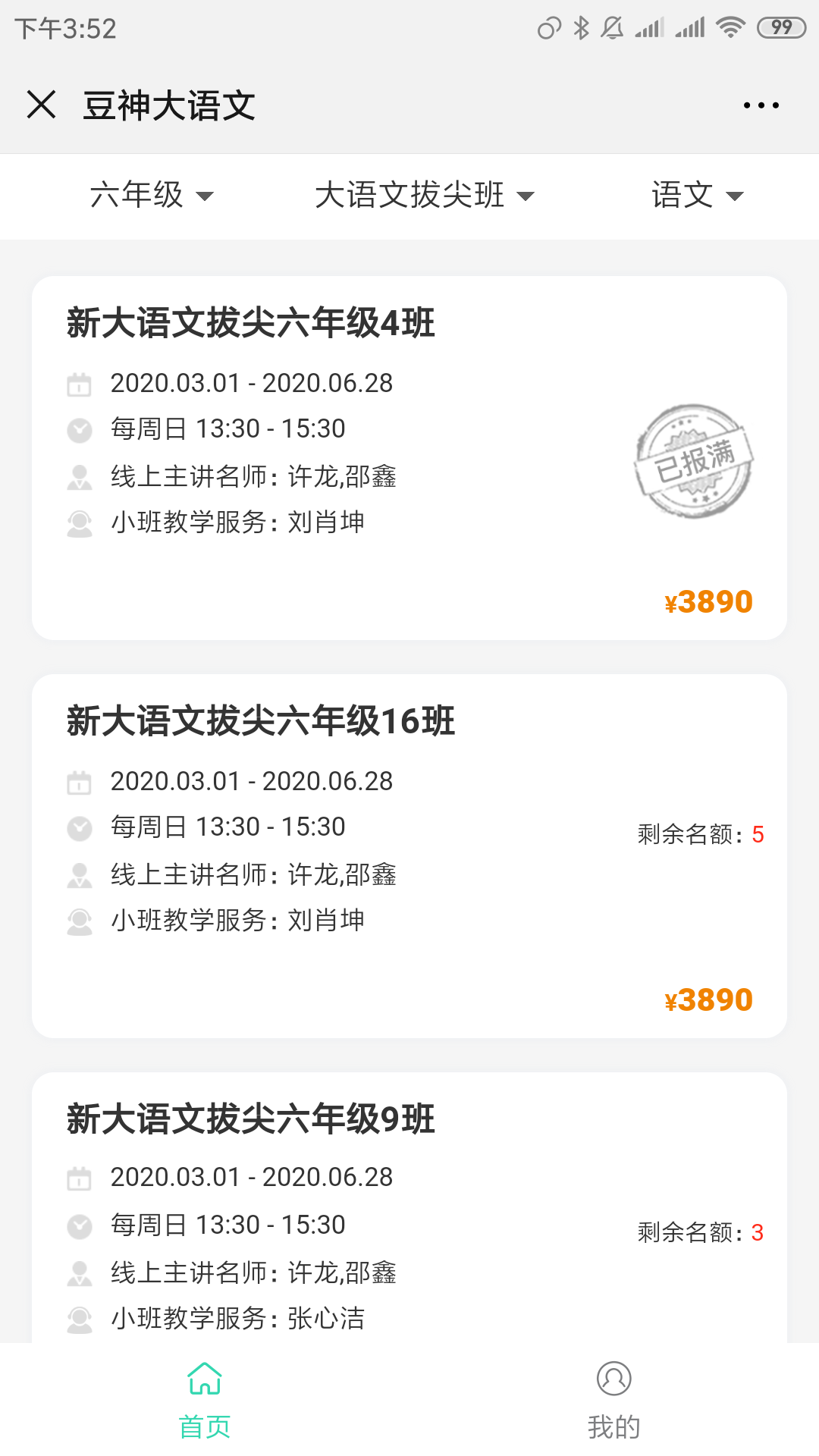The width and height of the screenshot is (819, 1456).
Task: Switch to the 首页 tab
Action: (x=205, y=1400)
